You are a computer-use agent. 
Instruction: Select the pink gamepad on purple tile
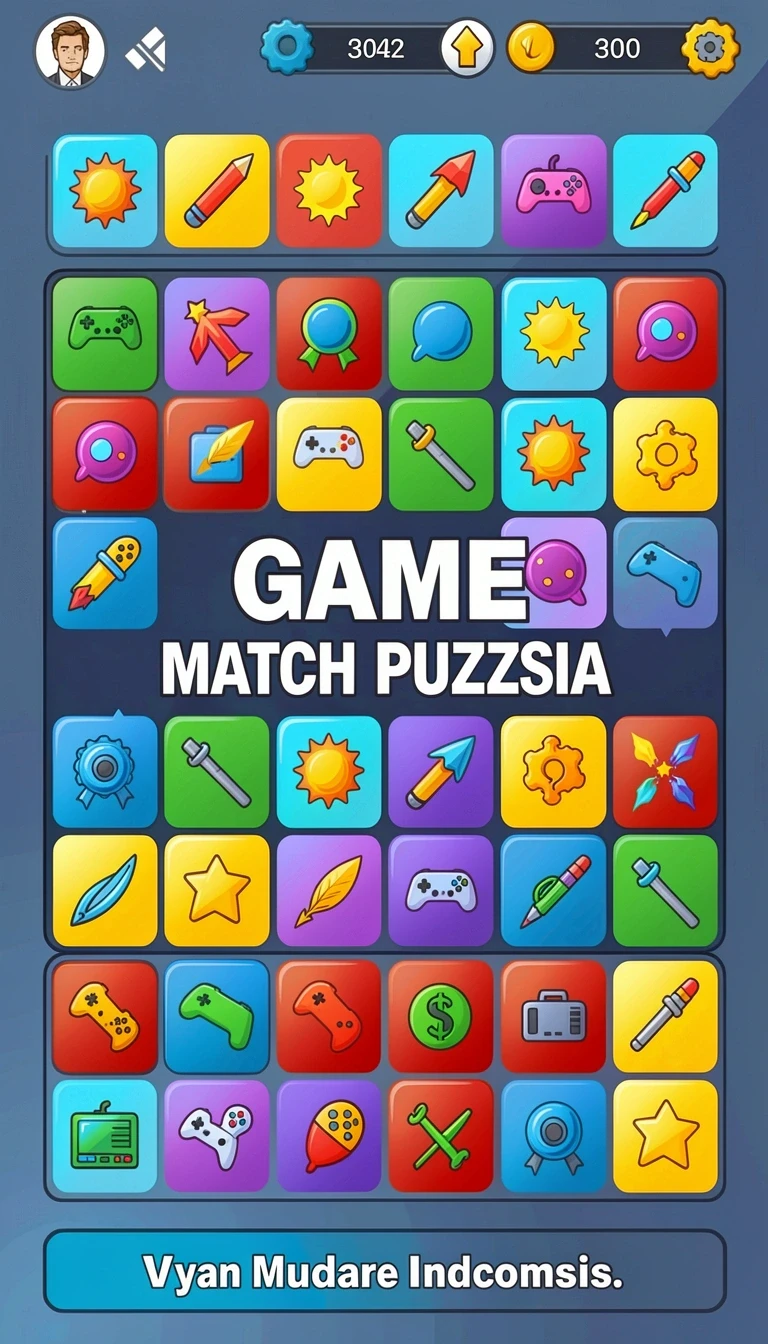click(x=553, y=191)
